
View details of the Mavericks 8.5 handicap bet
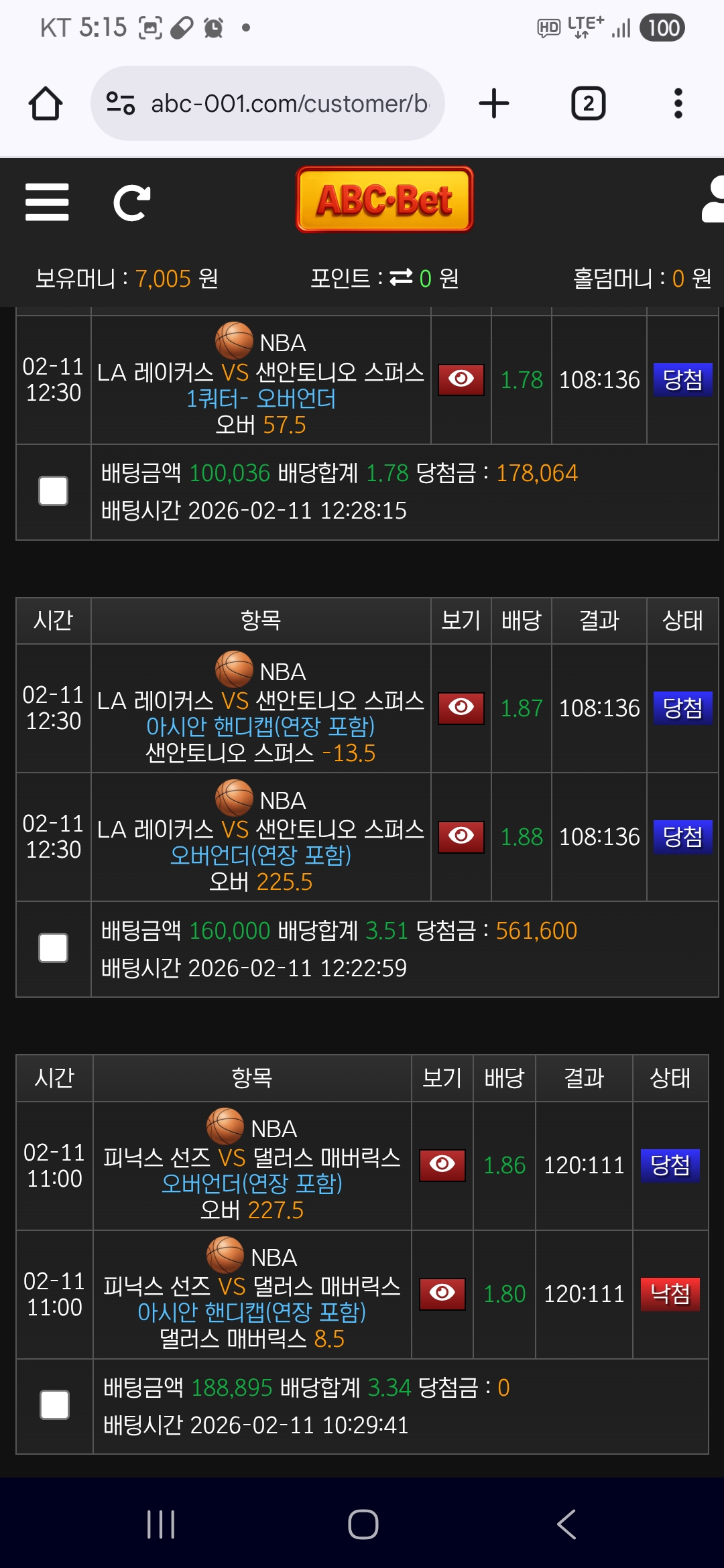[442, 1293]
